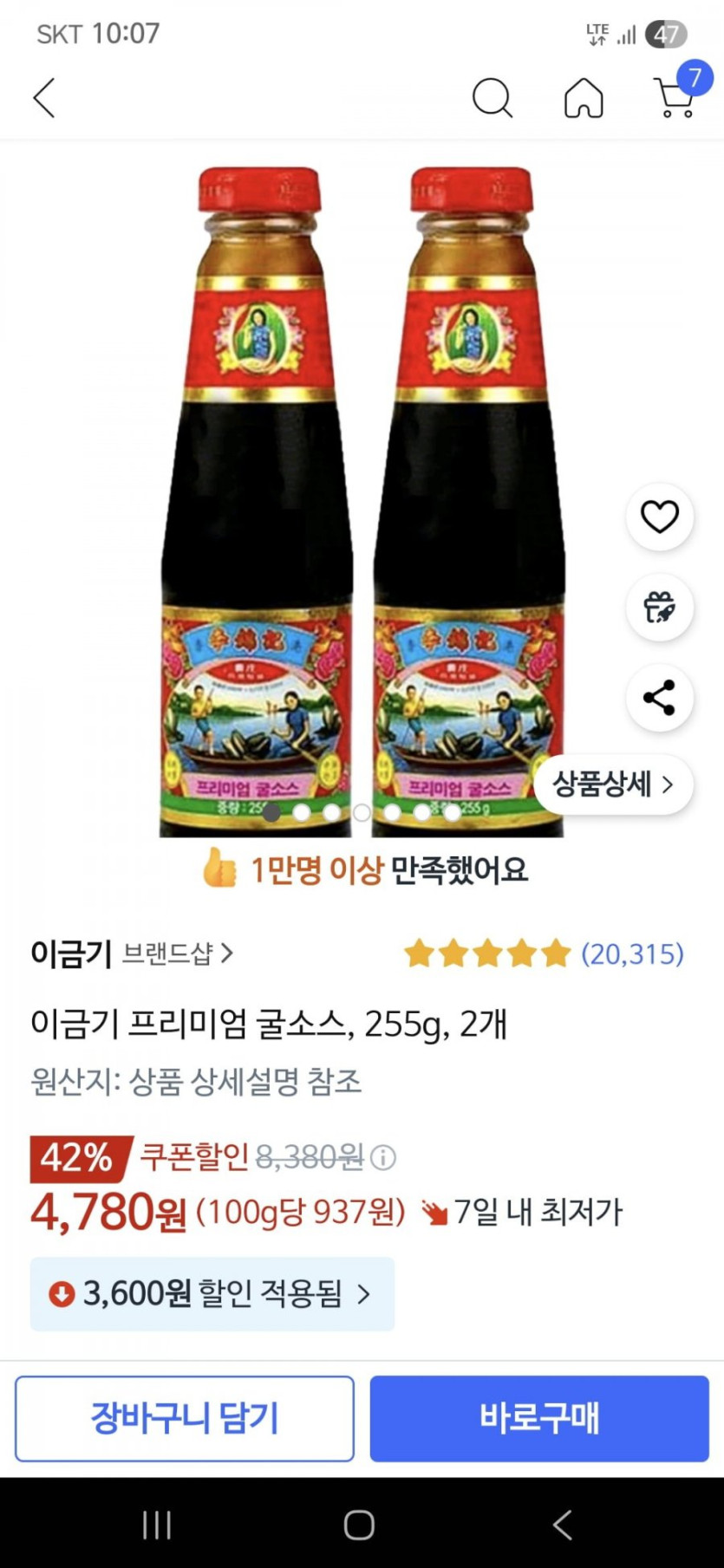
Task: Open the search magnifier icon
Action: 492,97
